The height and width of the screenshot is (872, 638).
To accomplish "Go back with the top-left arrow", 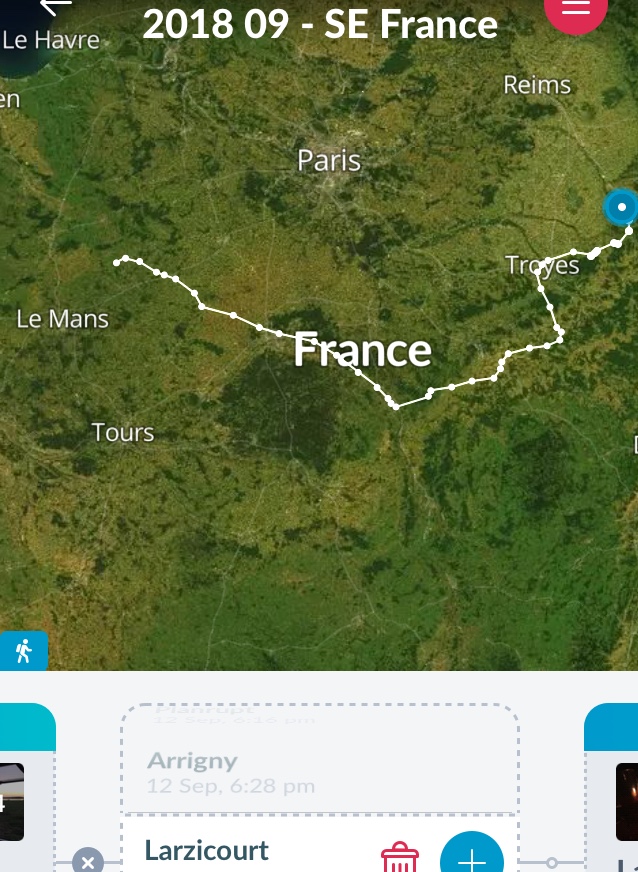I will [x=56, y=6].
